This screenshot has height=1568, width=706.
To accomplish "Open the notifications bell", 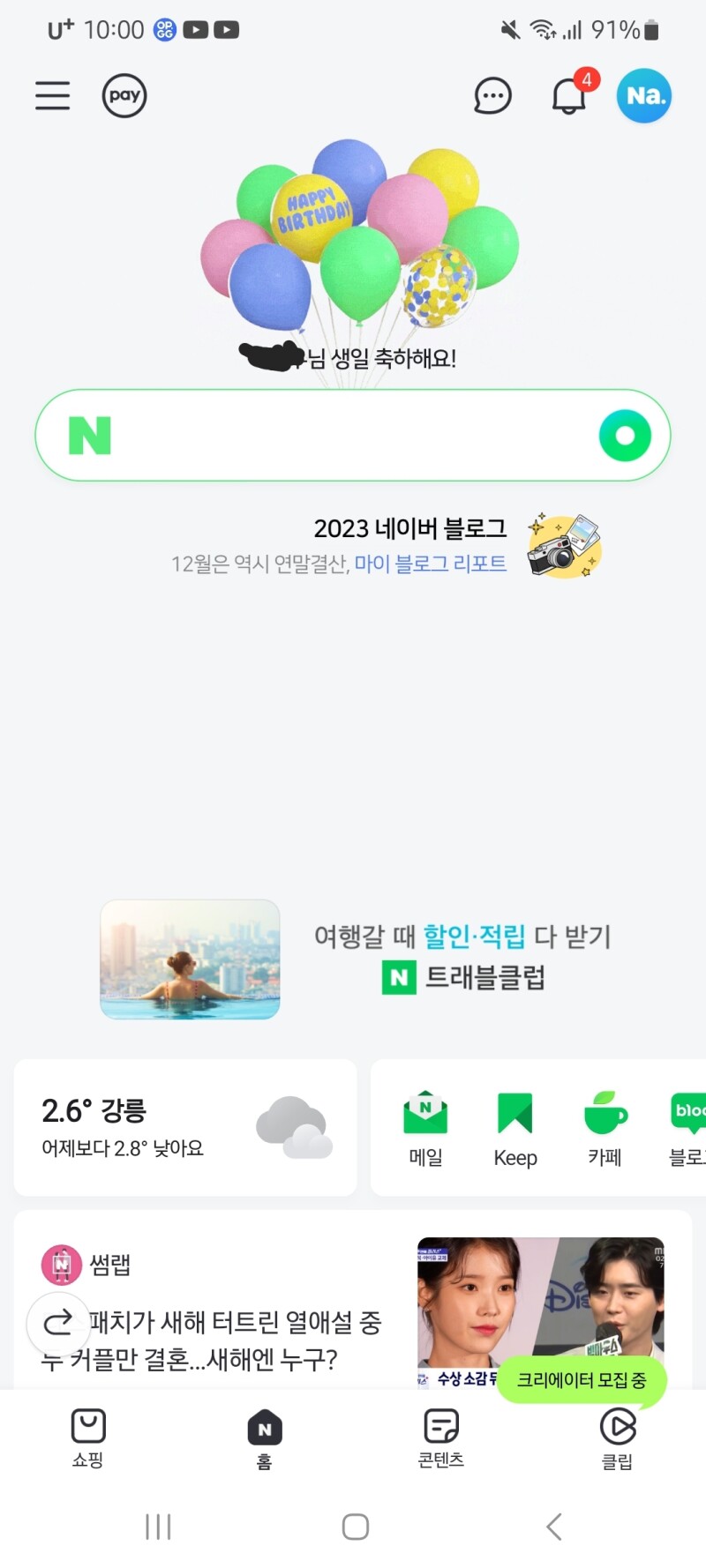I will coord(569,95).
